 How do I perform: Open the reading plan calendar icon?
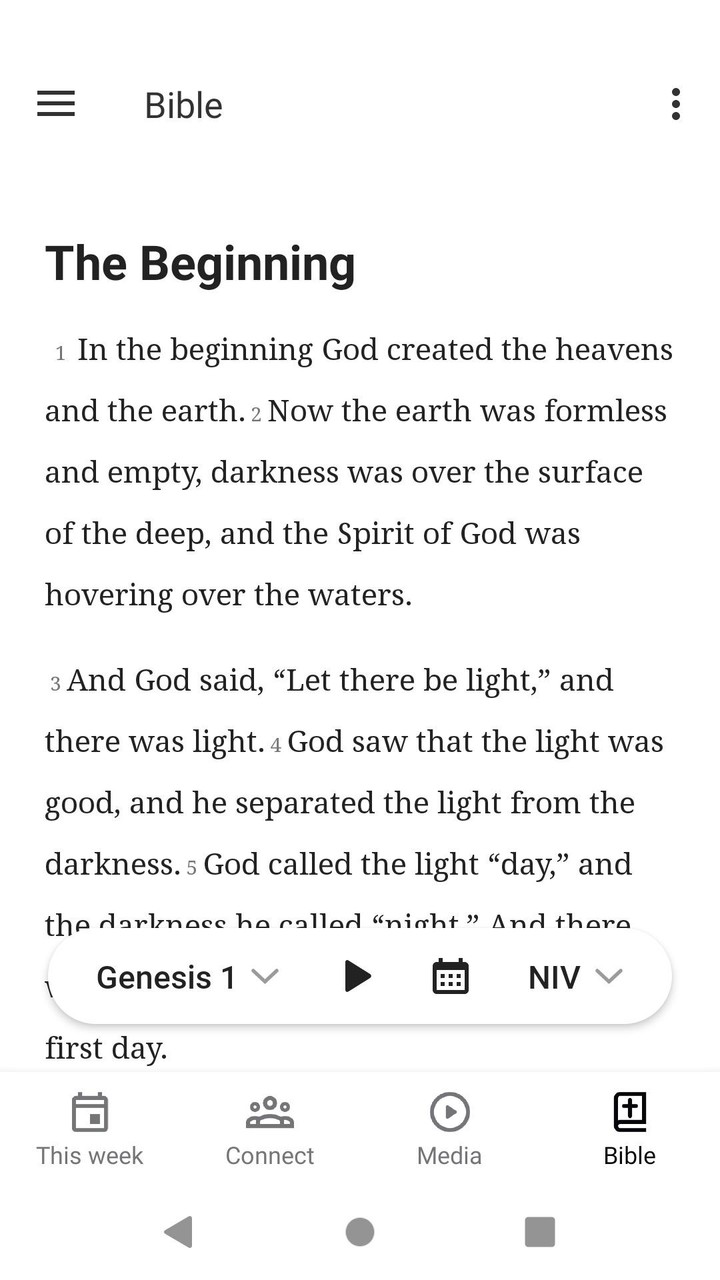click(x=450, y=976)
